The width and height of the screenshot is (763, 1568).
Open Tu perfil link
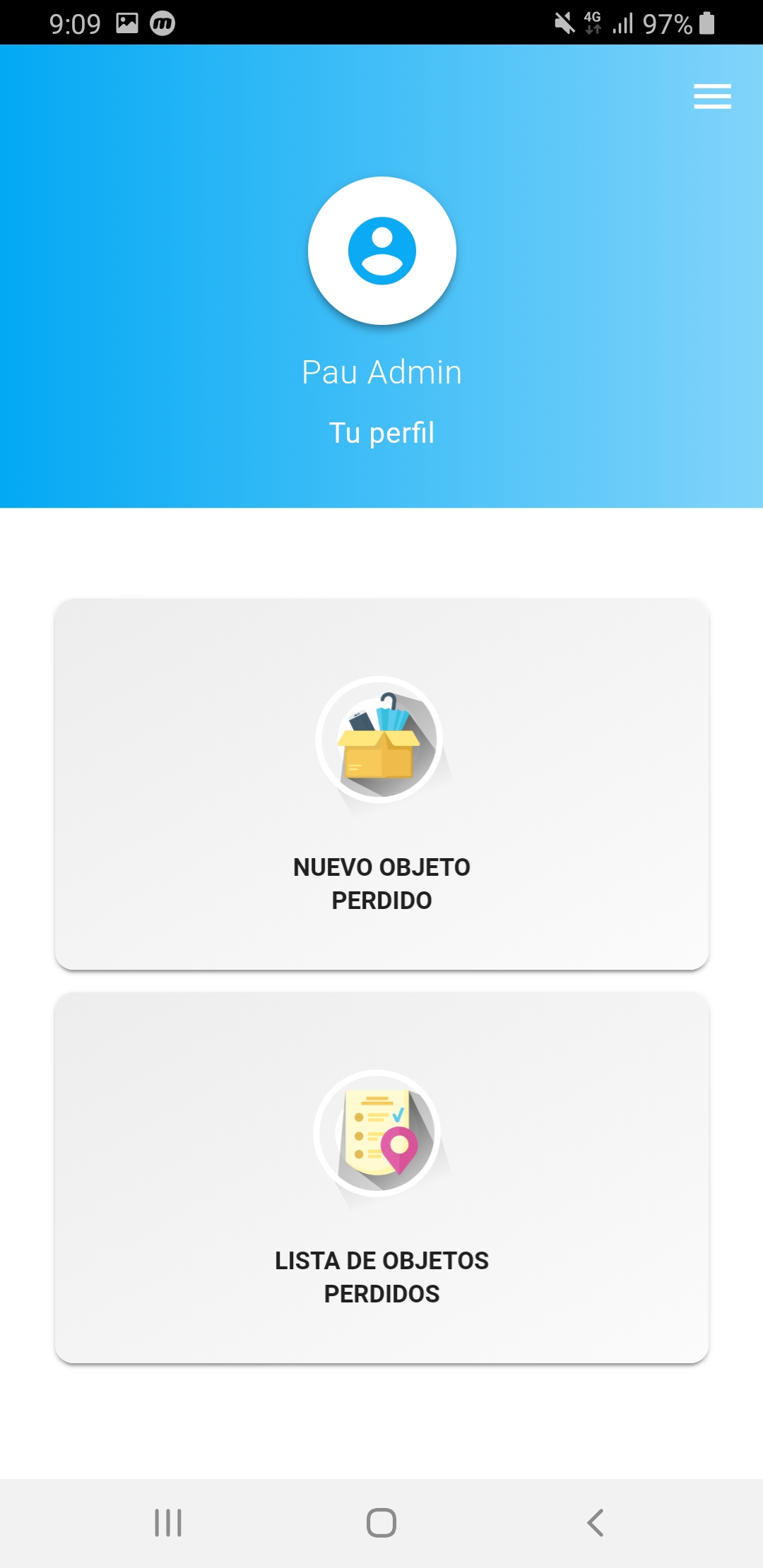(x=382, y=432)
